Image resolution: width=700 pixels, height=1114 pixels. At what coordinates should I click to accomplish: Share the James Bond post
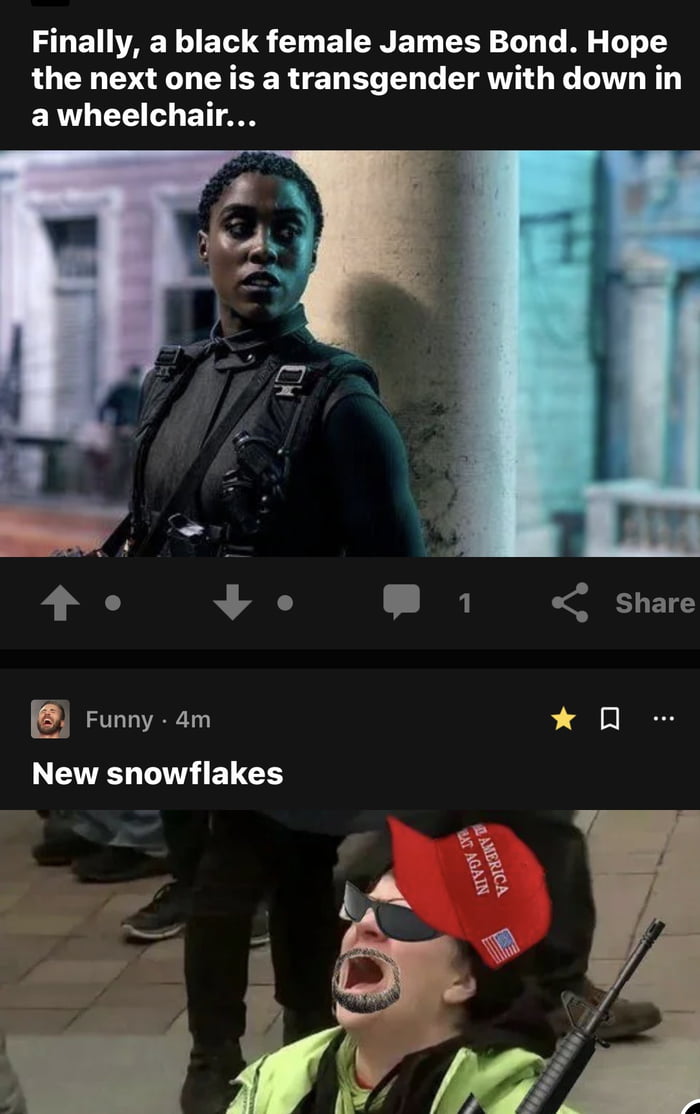(624, 602)
